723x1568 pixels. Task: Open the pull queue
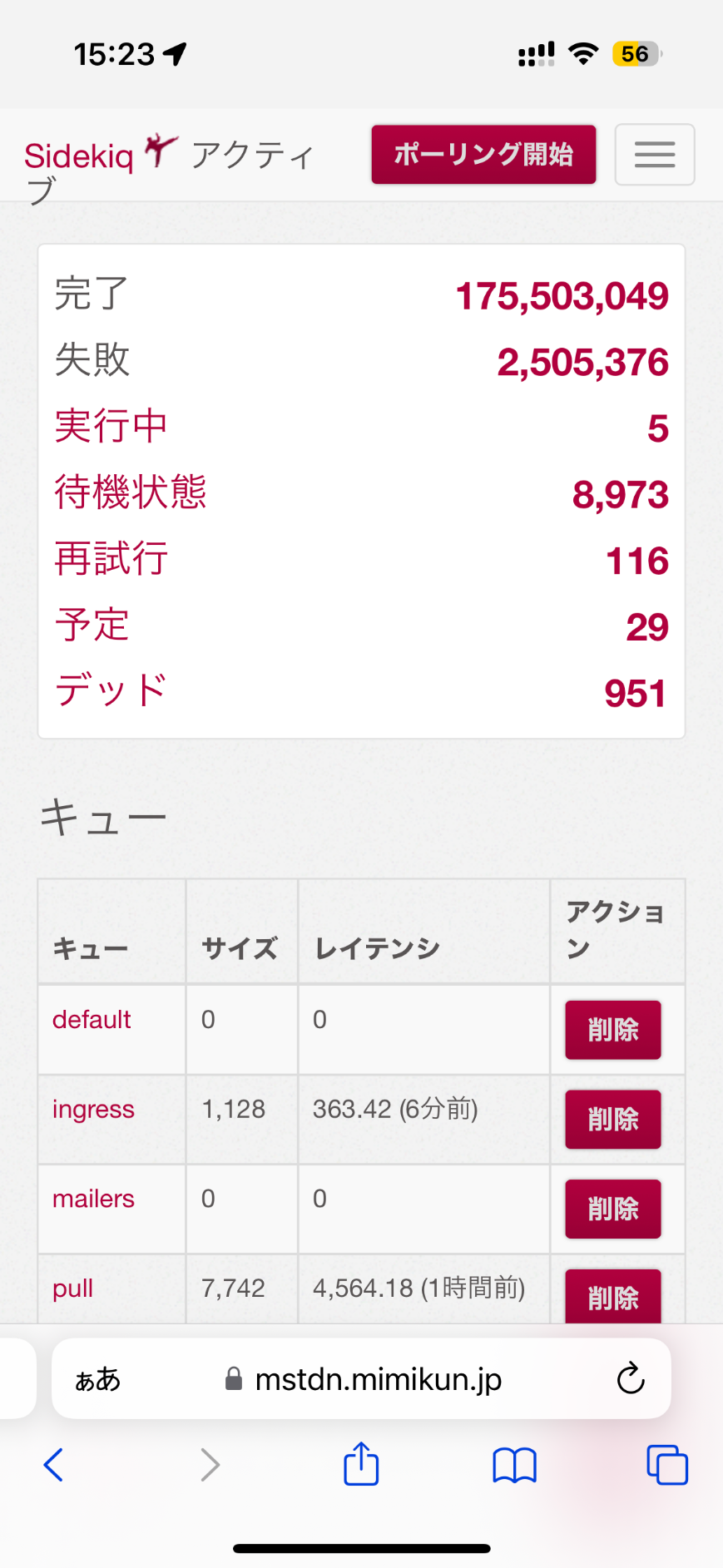[72, 1289]
